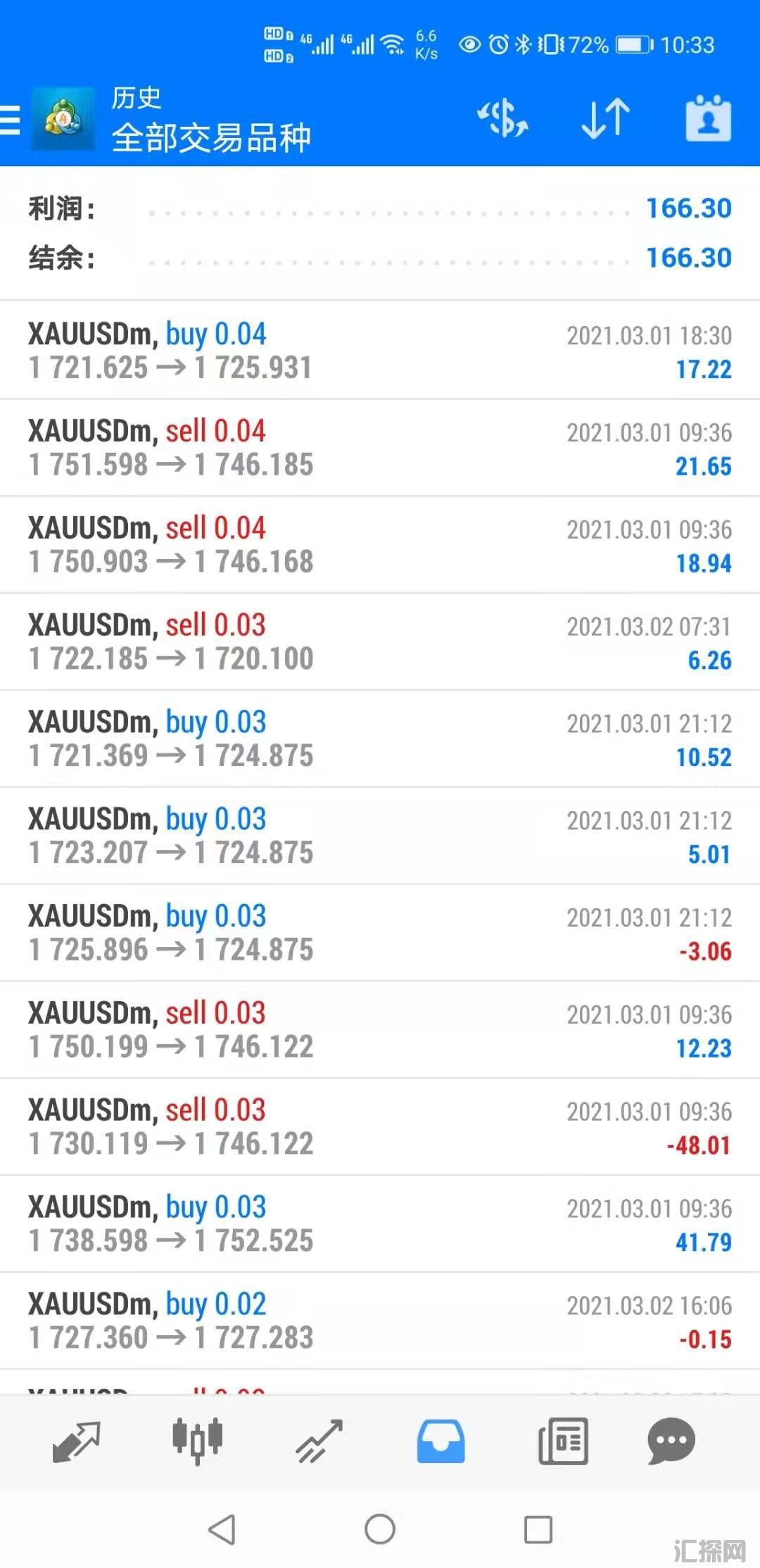This screenshot has height=1568, width=760.
Task: Open the sell 0.04 trade with 18.94 profit
Action: pyautogui.click(x=380, y=545)
